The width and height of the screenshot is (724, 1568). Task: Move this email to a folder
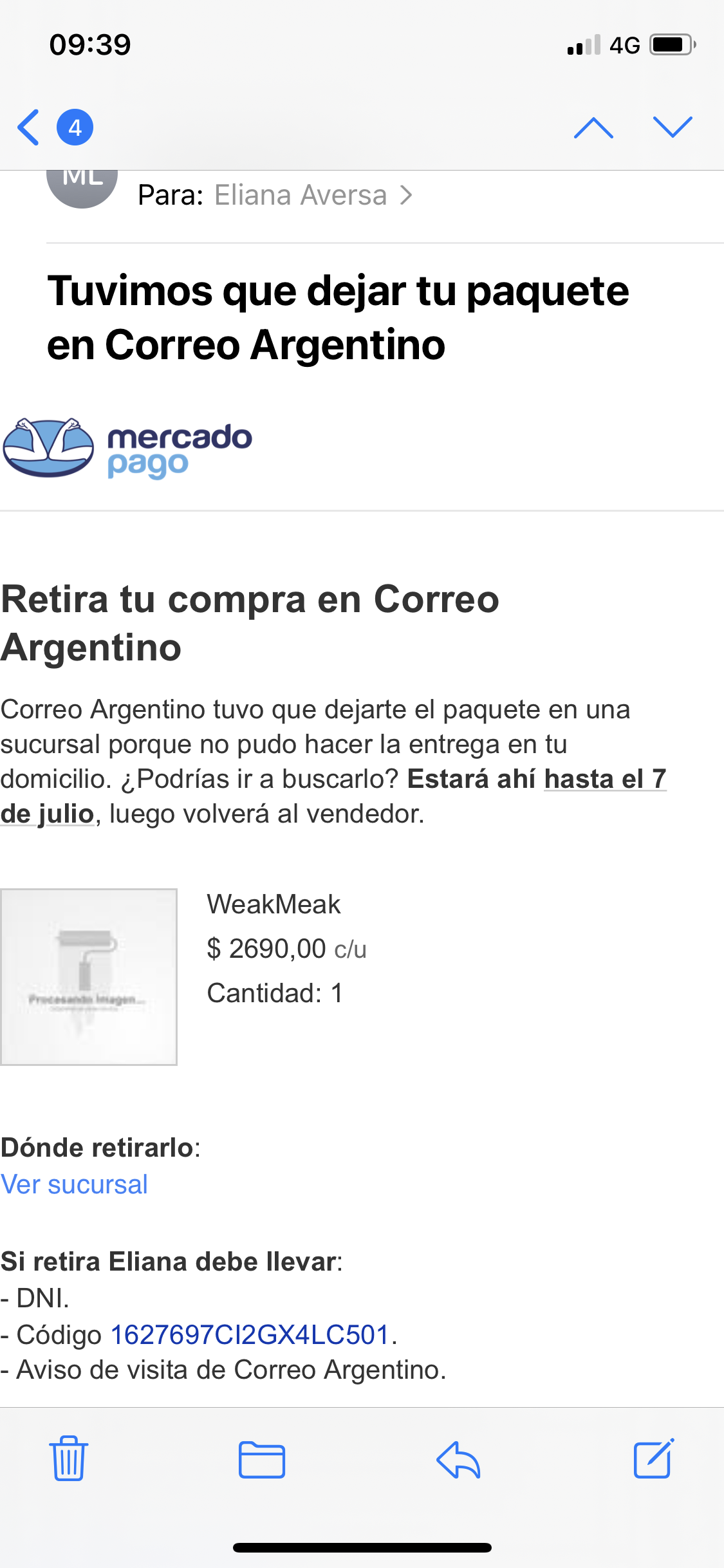click(x=261, y=1460)
